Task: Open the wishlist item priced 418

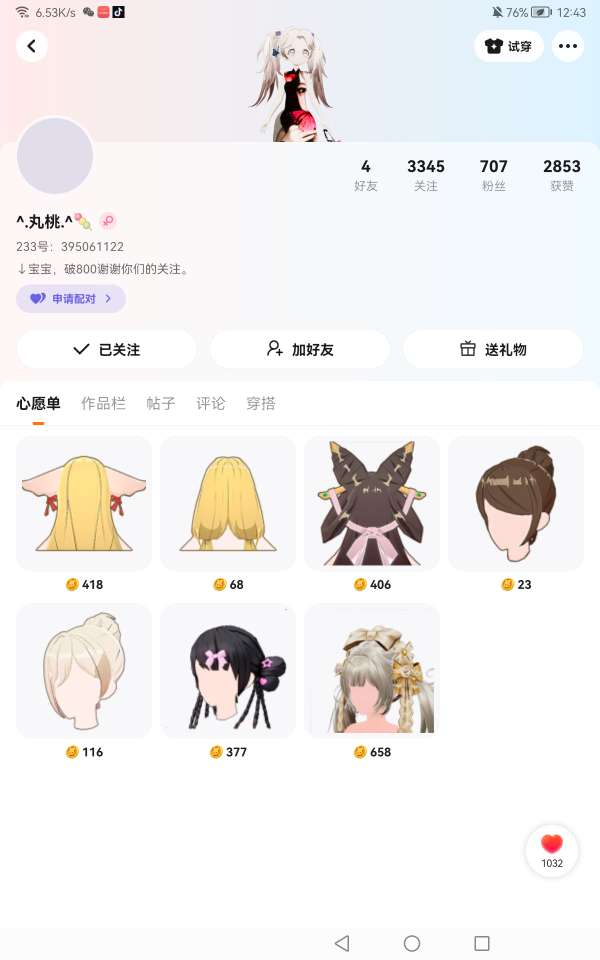Action: pyautogui.click(x=84, y=503)
